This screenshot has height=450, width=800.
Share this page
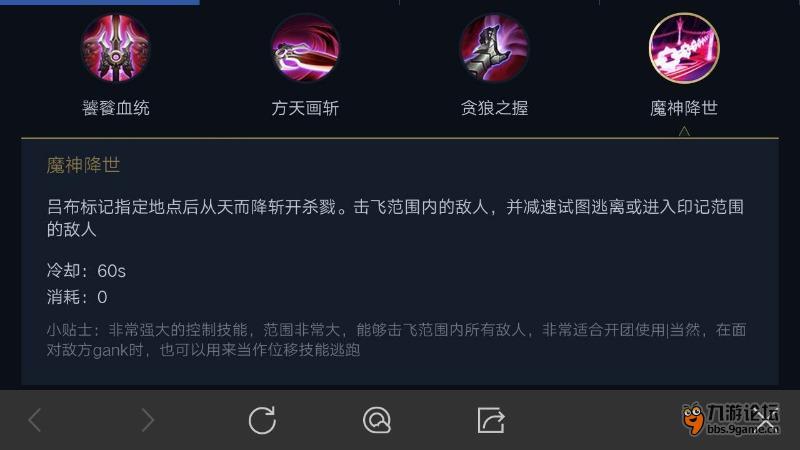[490, 420]
